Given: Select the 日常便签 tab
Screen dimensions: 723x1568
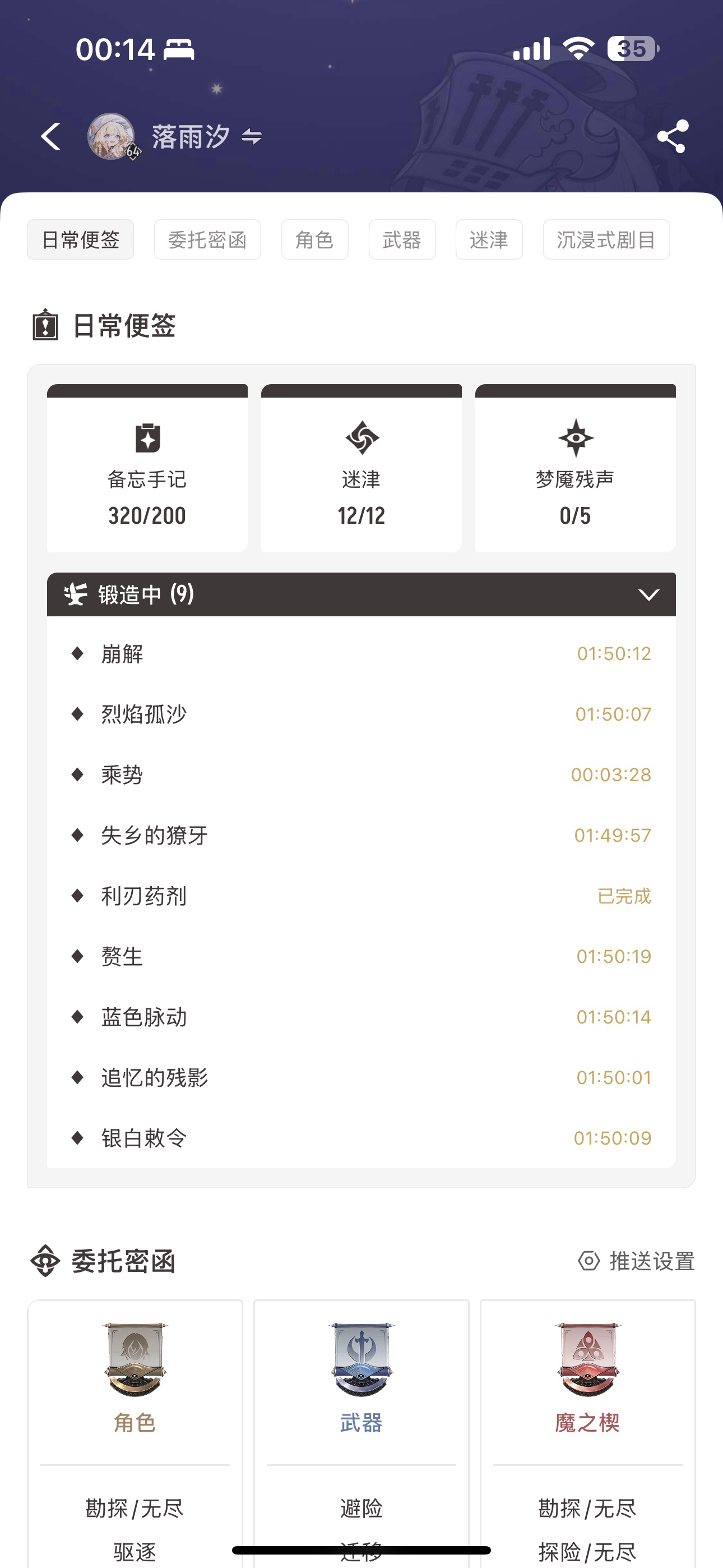Looking at the screenshot, I should coord(80,240).
